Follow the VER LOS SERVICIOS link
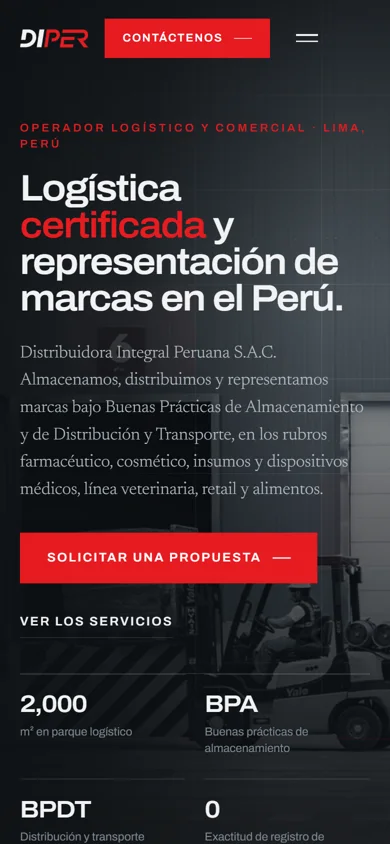 (96, 621)
